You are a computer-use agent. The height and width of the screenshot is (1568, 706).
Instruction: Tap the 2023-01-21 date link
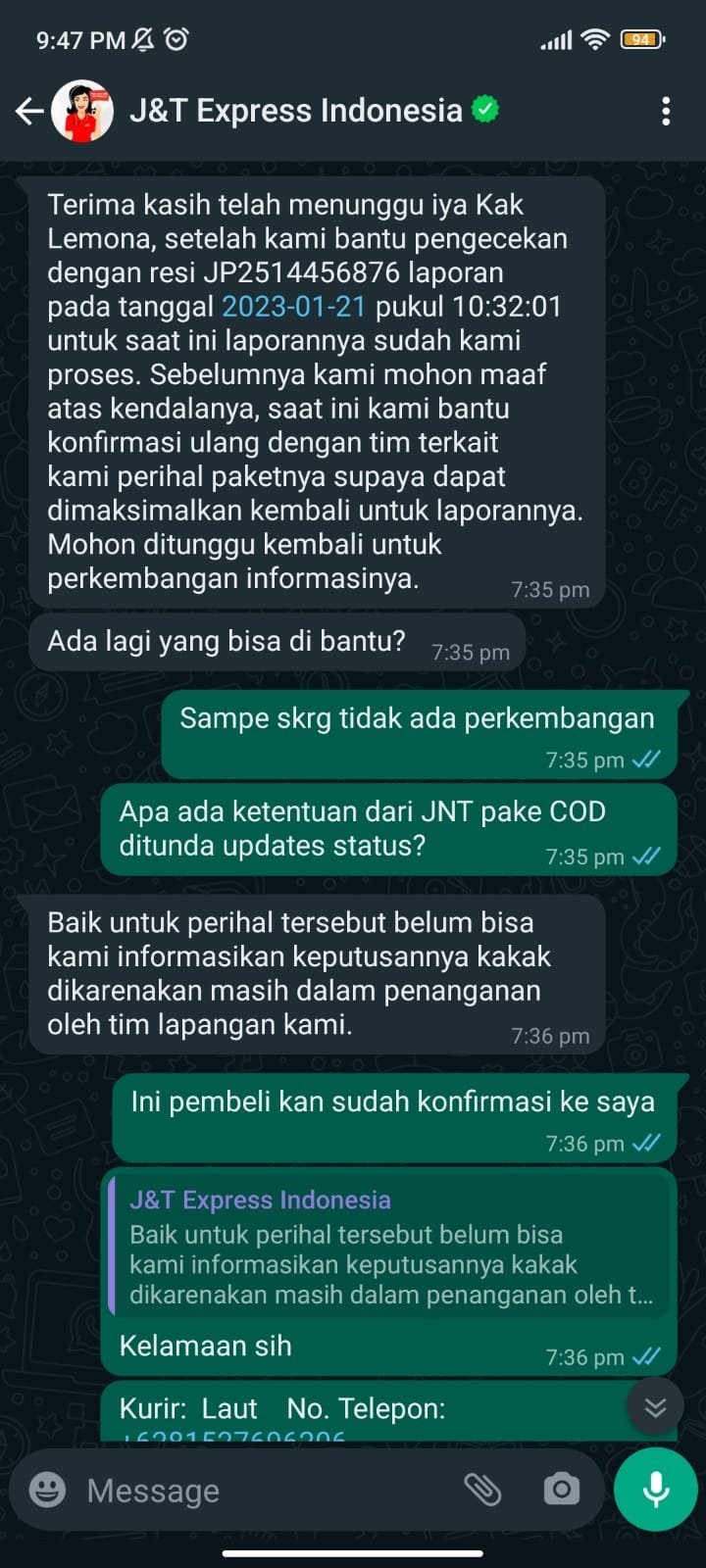pos(293,307)
